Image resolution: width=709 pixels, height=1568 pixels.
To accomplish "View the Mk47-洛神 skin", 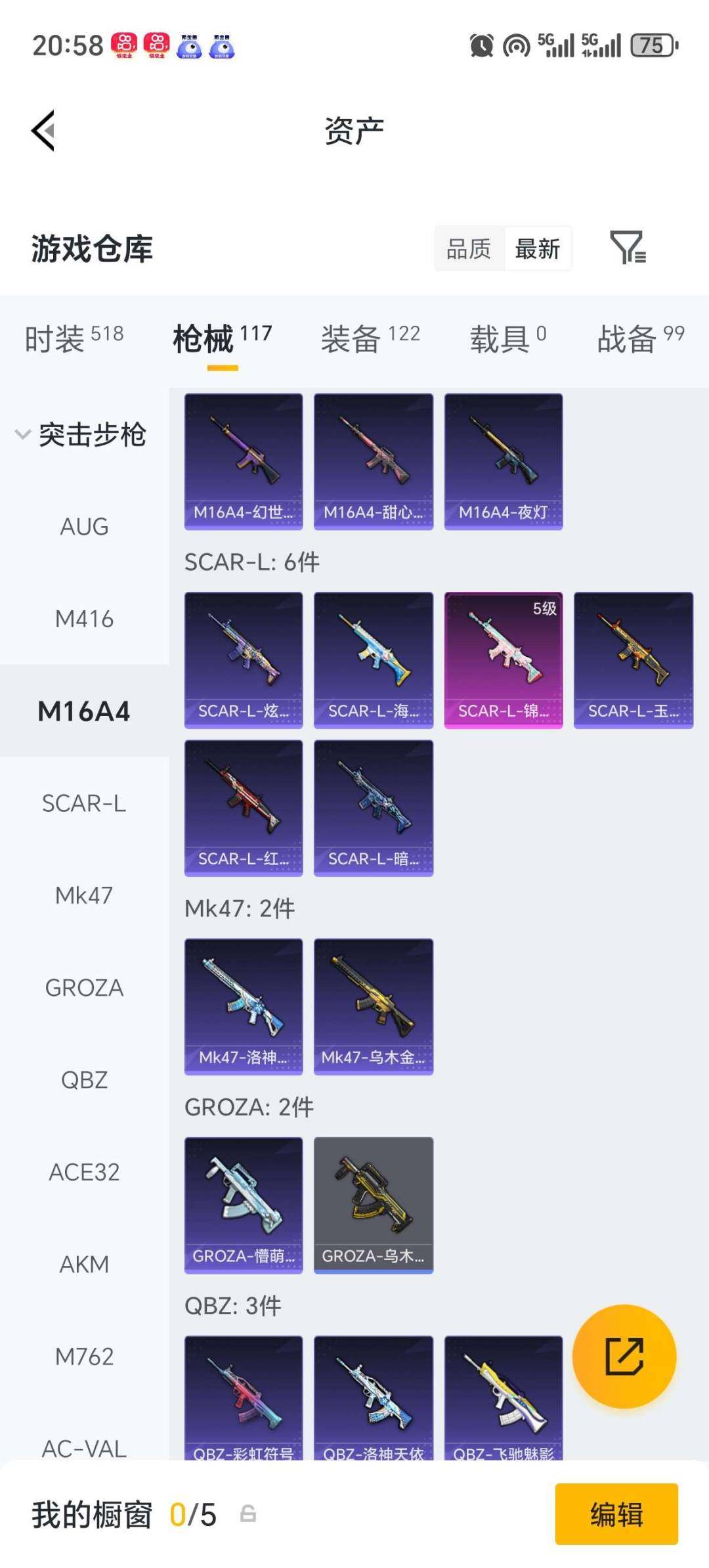I will pyautogui.click(x=244, y=1006).
